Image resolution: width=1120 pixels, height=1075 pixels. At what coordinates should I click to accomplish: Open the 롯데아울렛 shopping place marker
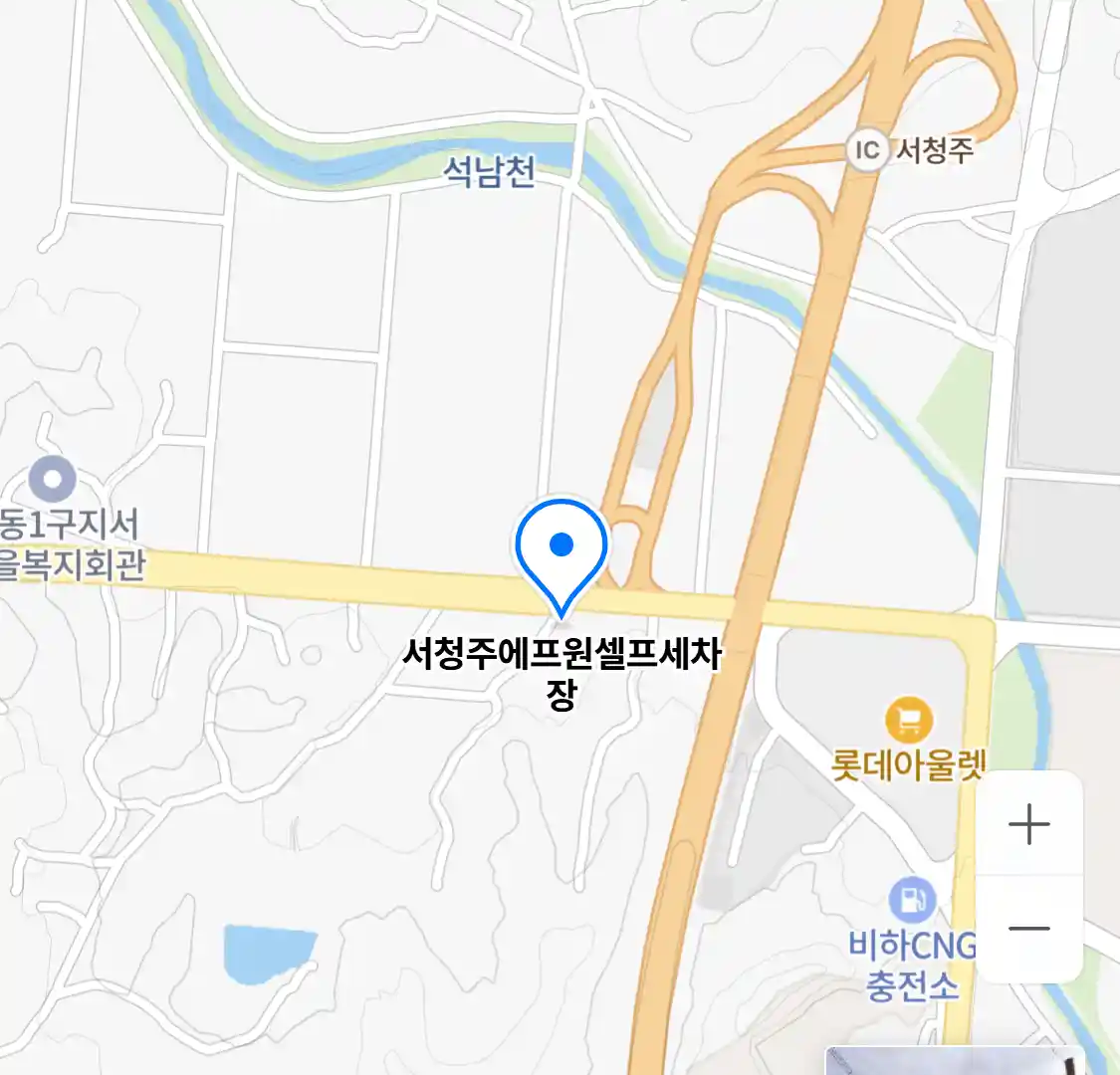coord(908,719)
